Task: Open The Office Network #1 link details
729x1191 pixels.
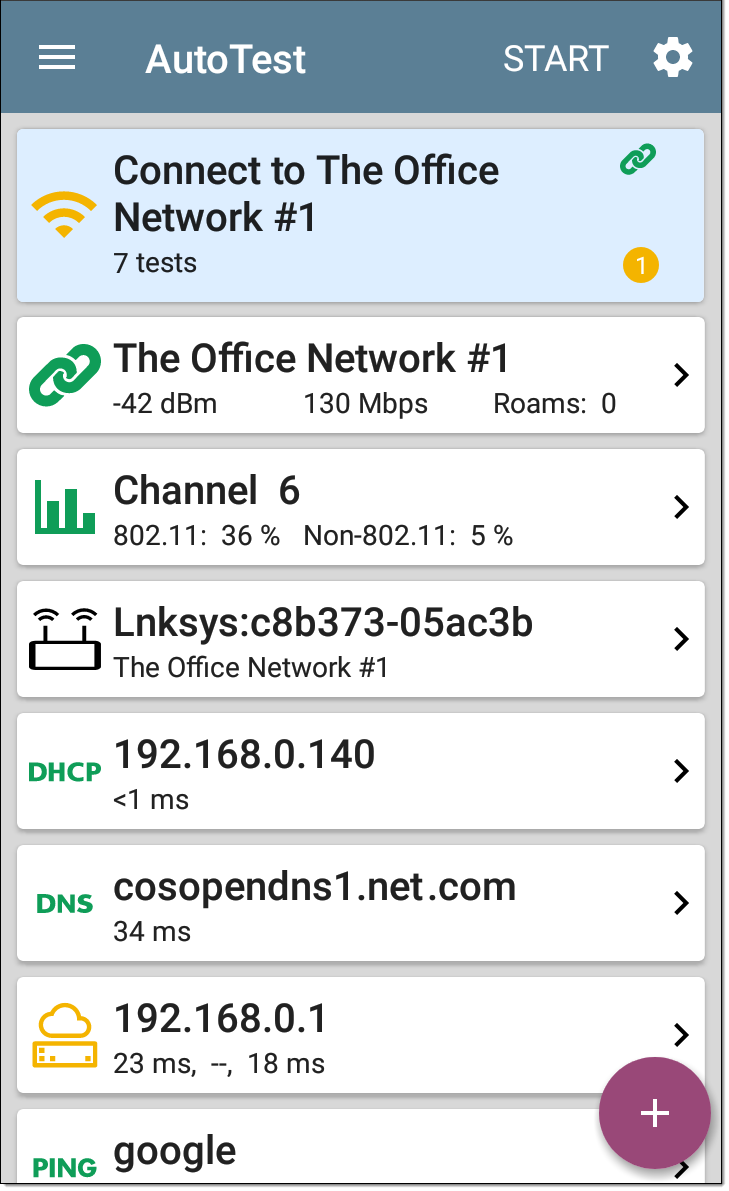Action: pyautogui.click(x=361, y=375)
